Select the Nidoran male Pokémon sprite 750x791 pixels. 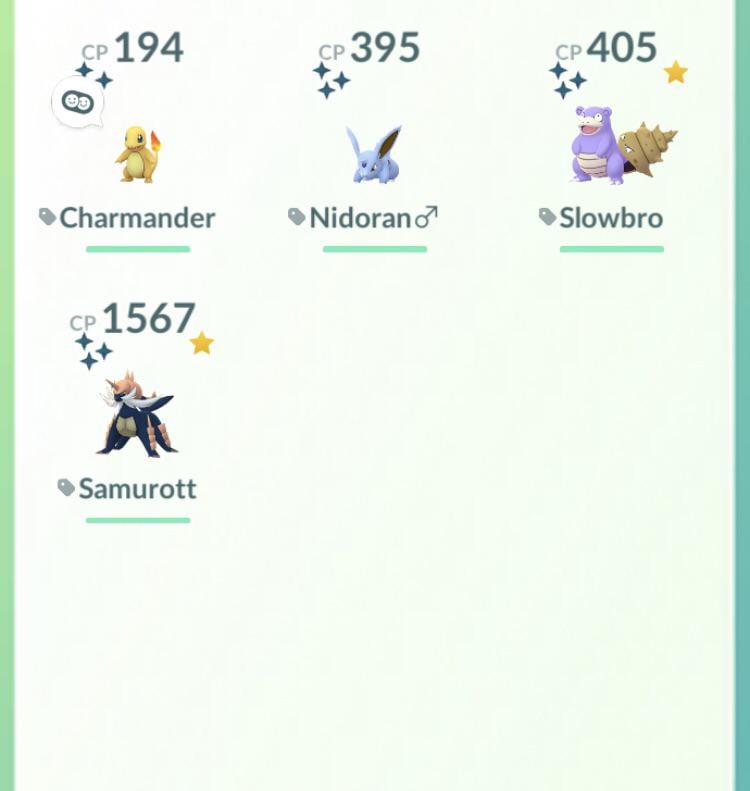coord(375,155)
